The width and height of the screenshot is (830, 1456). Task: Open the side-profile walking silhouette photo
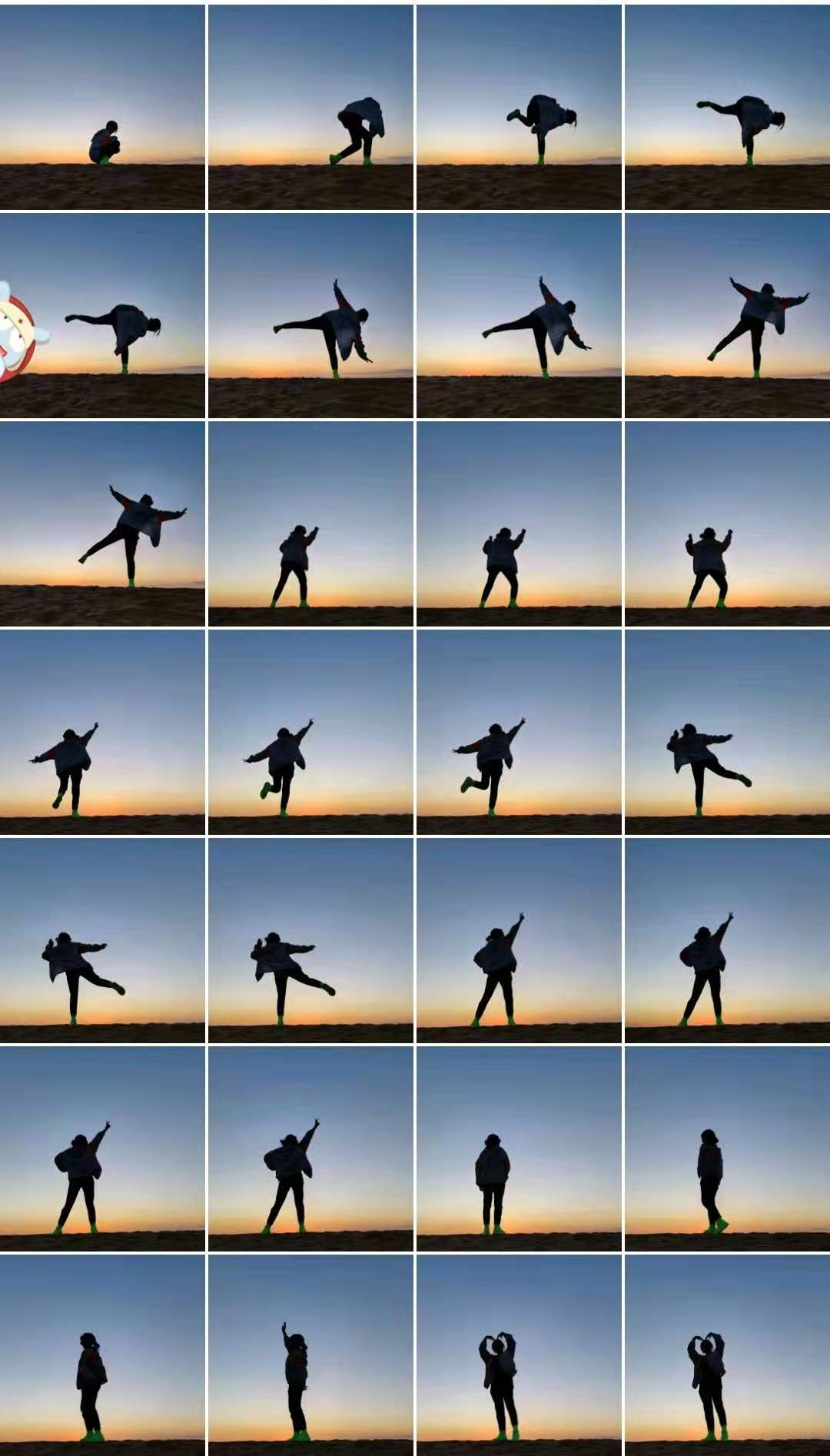(x=726, y=1149)
